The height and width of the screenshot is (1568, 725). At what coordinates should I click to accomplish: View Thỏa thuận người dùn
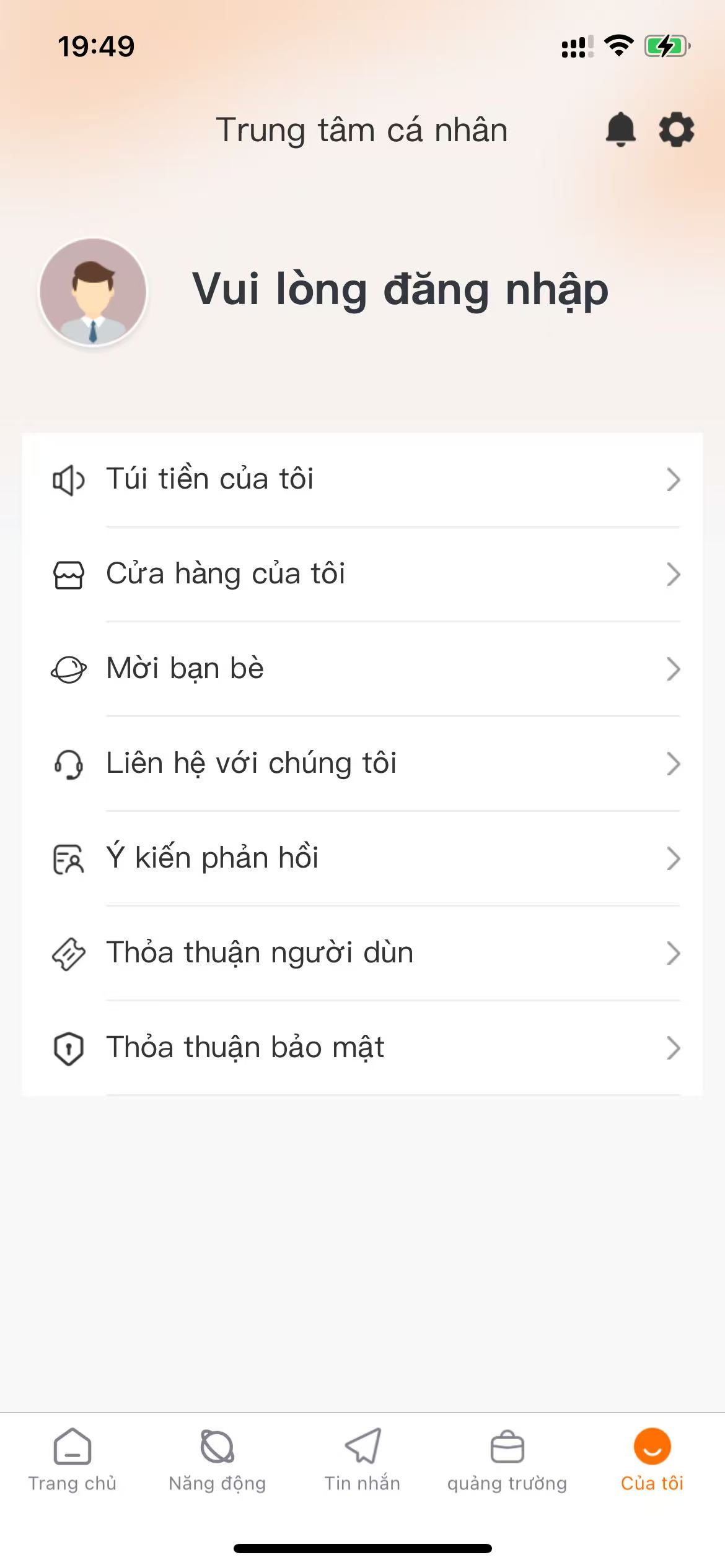362,953
